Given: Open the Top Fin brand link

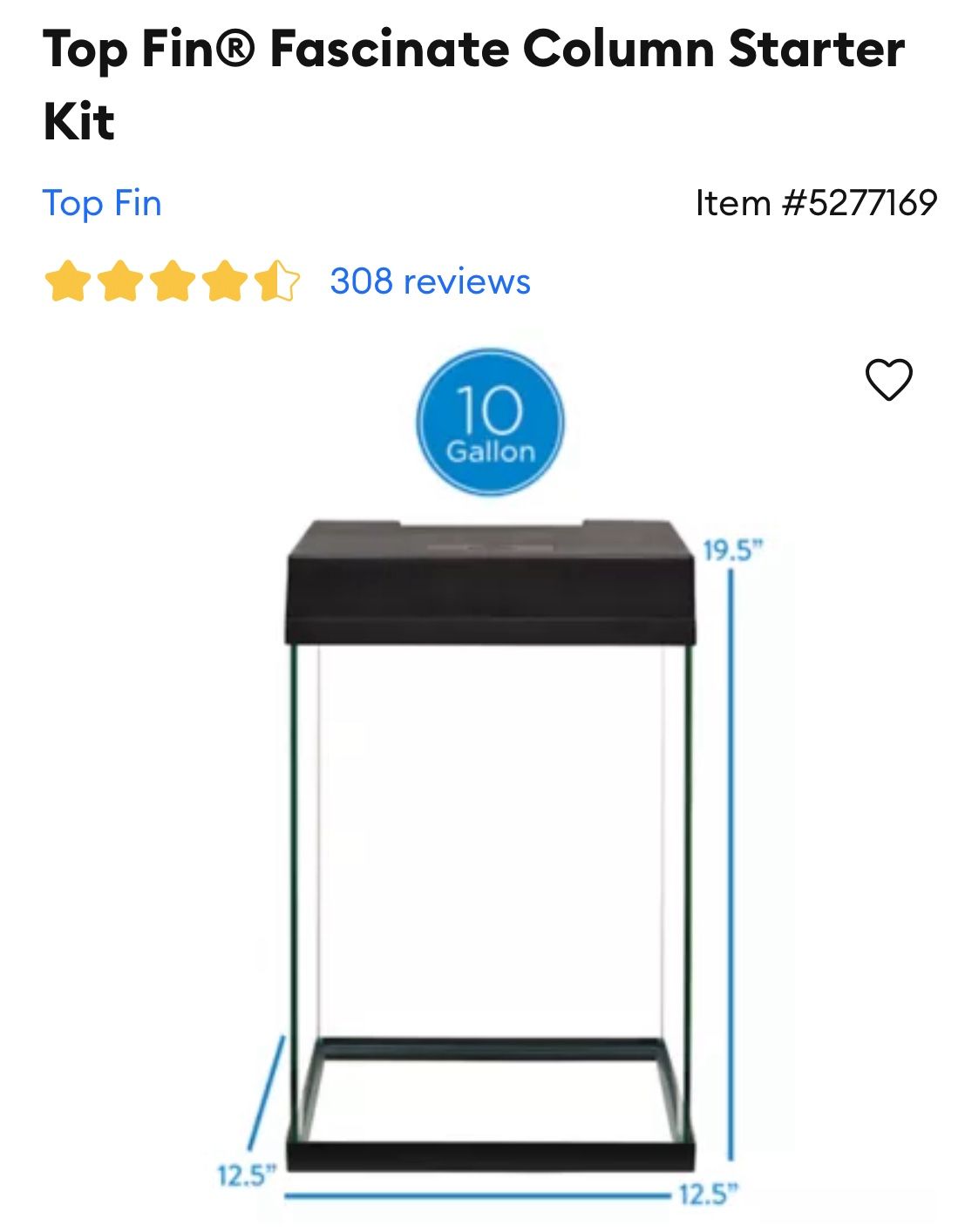Looking at the screenshot, I should 102,204.
